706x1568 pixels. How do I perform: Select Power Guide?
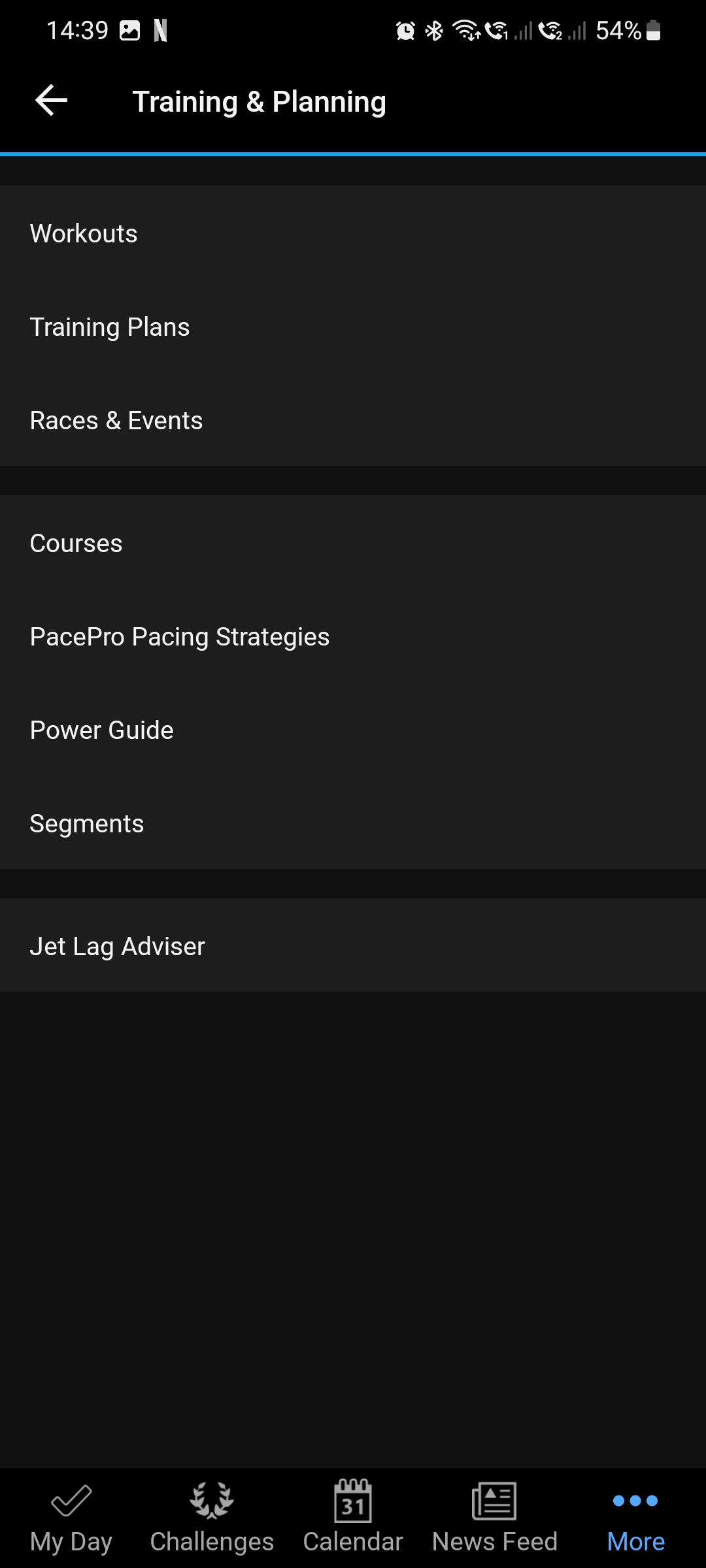pos(353,729)
